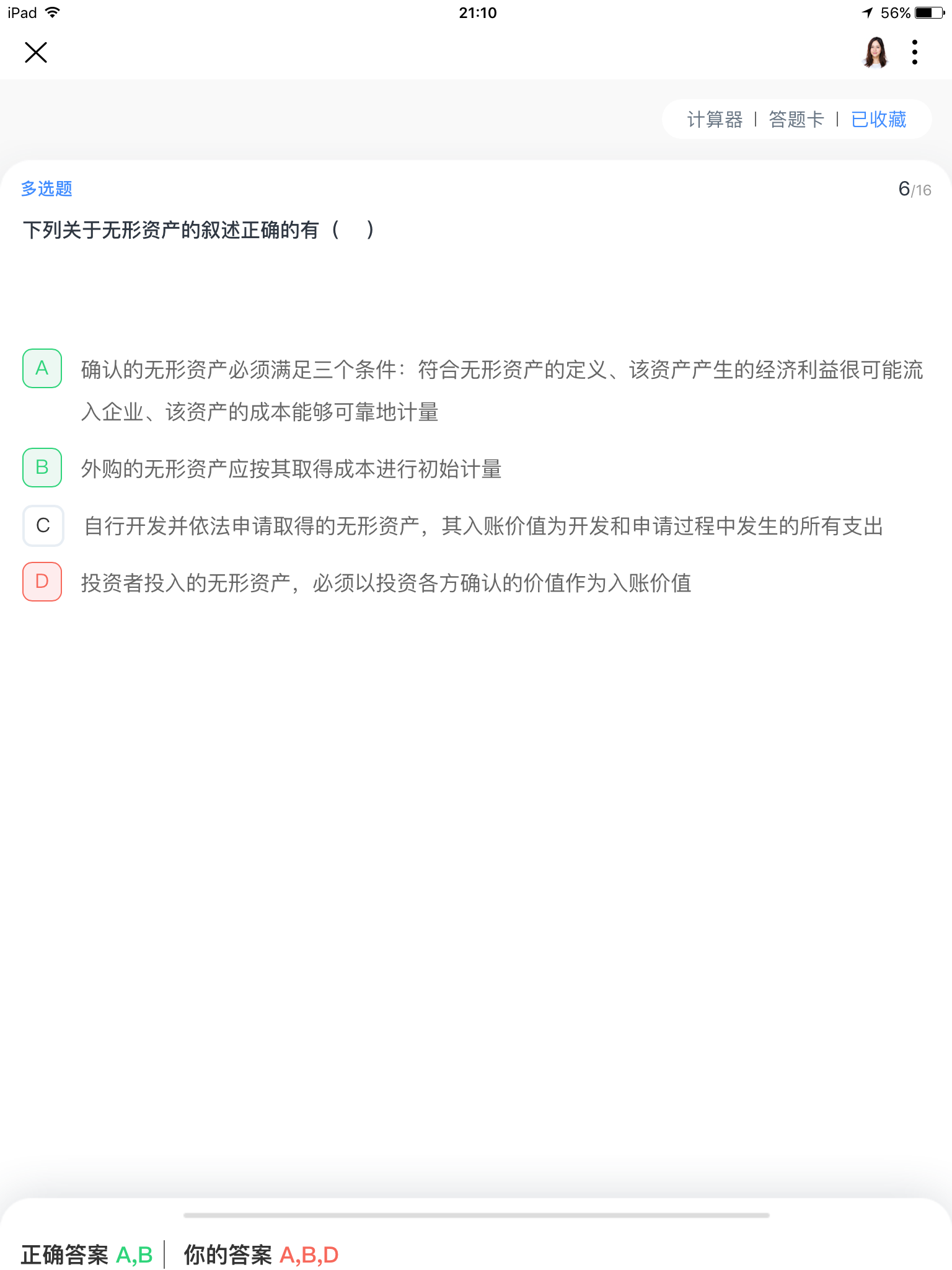Open the 计算器 calculator

tap(715, 119)
